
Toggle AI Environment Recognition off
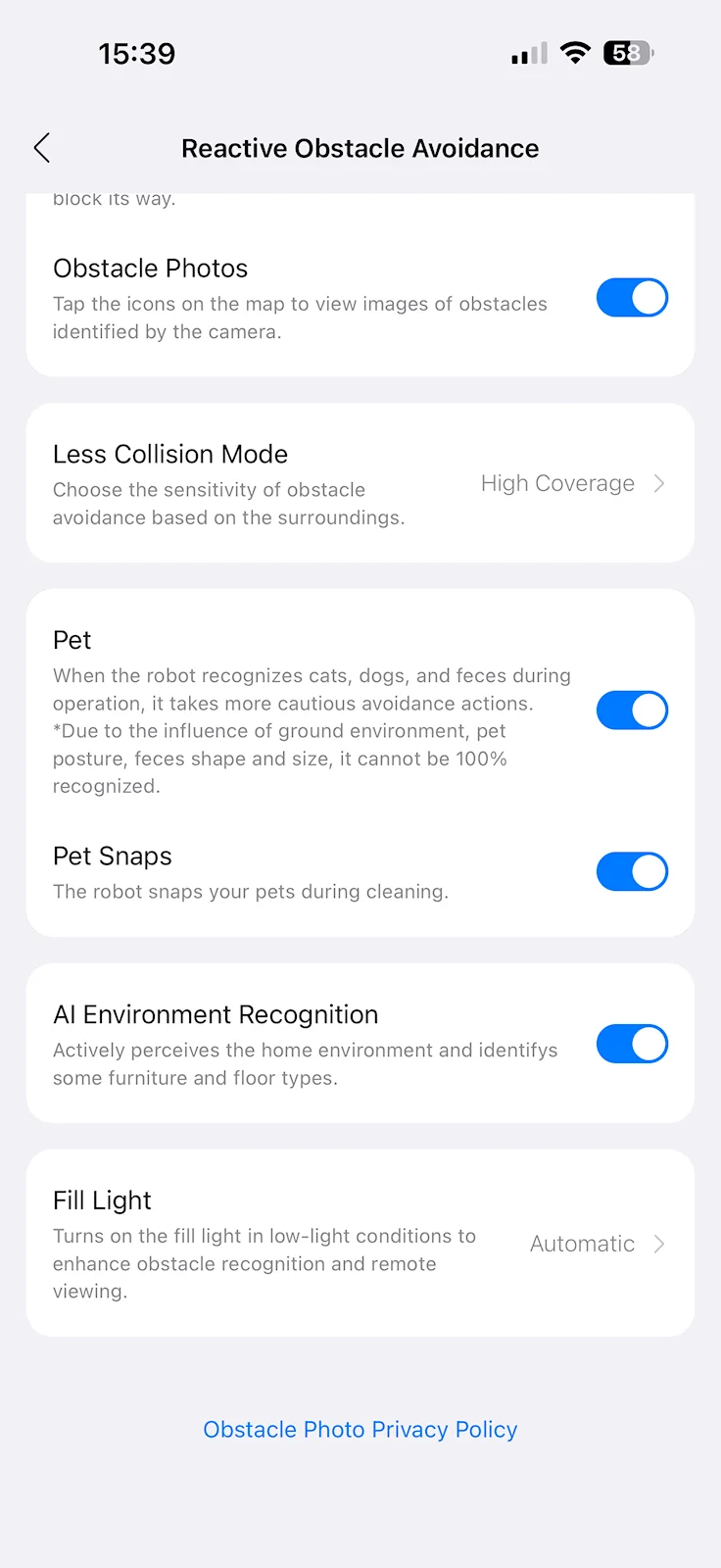coord(632,1044)
